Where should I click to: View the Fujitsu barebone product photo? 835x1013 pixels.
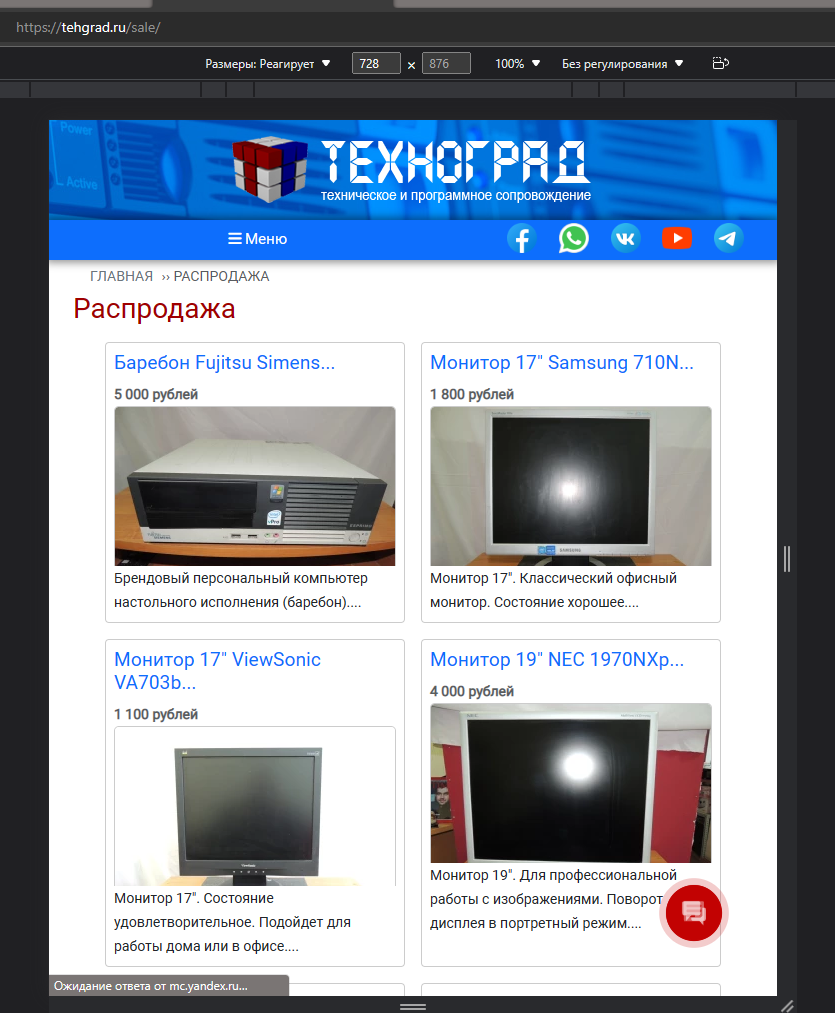click(x=255, y=486)
